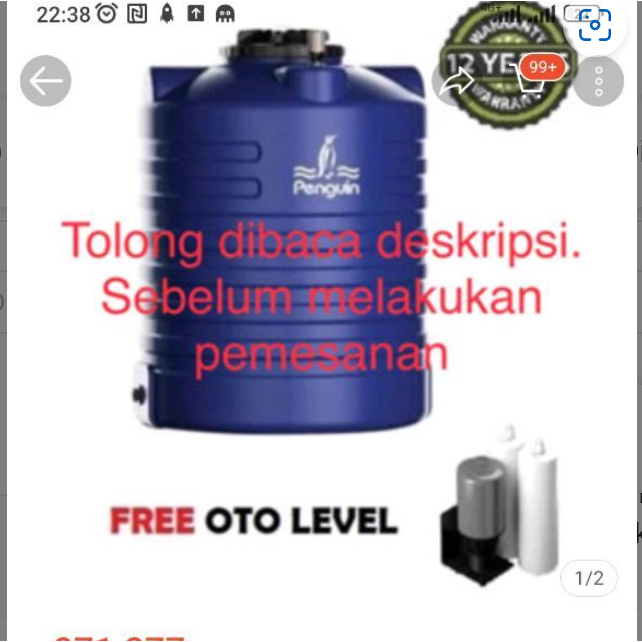This screenshot has height=642, width=642.
Task: Go back using the arrow button
Action: [46, 82]
